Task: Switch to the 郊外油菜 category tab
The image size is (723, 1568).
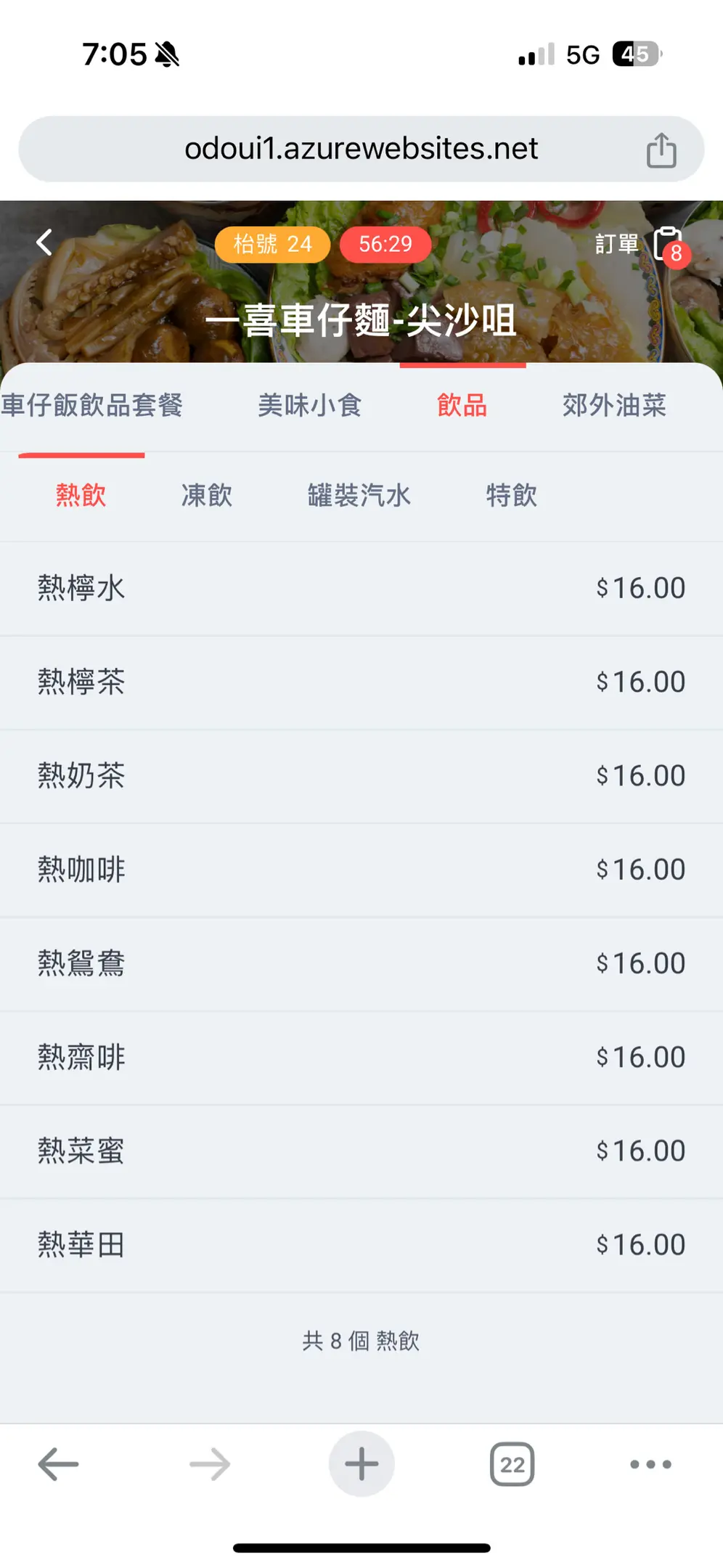Action: (x=614, y=405)
